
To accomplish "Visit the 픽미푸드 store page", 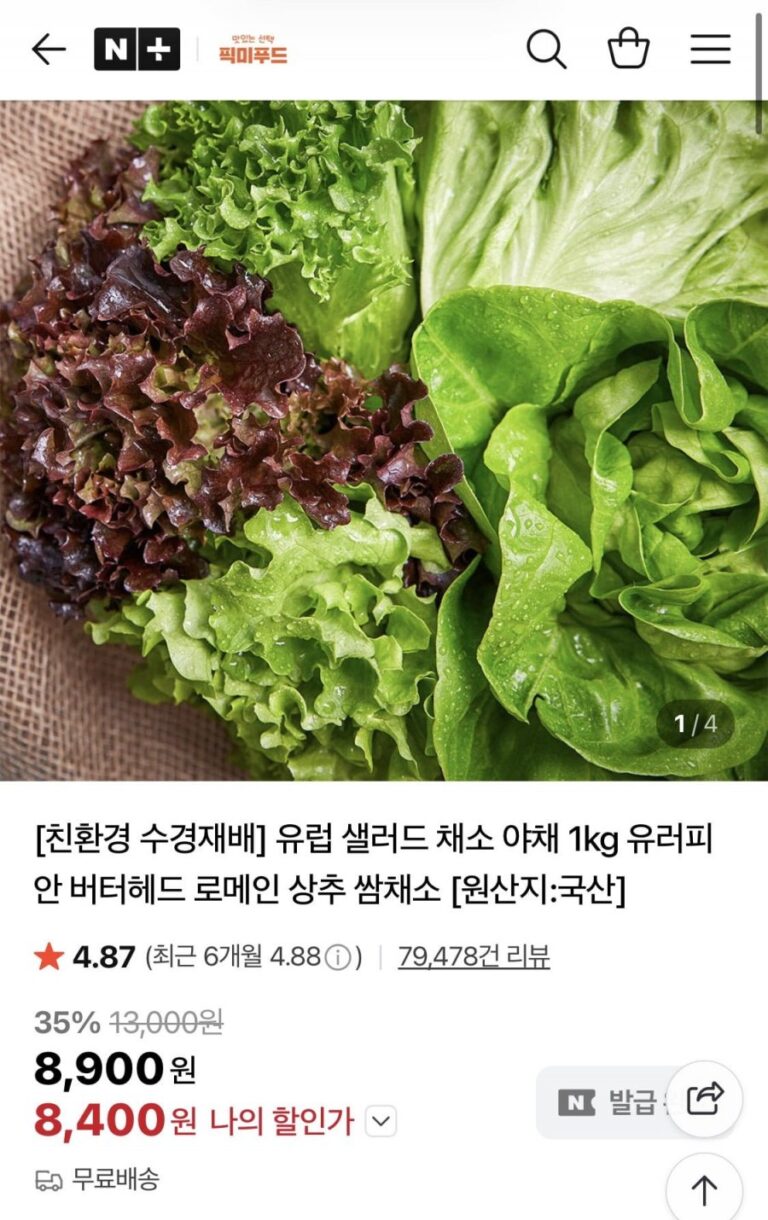I will 252,49.
